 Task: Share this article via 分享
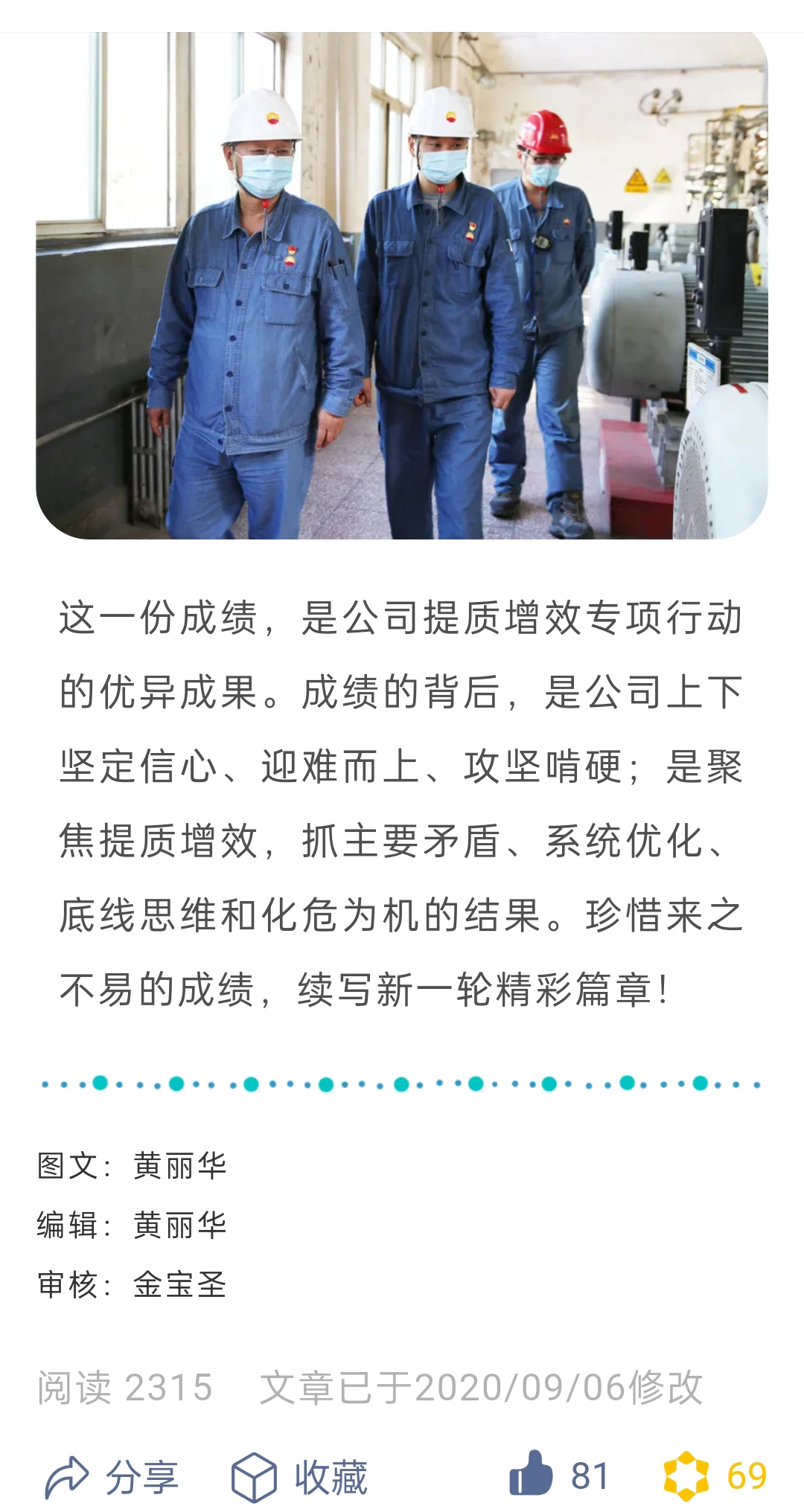pos(112,1478)
